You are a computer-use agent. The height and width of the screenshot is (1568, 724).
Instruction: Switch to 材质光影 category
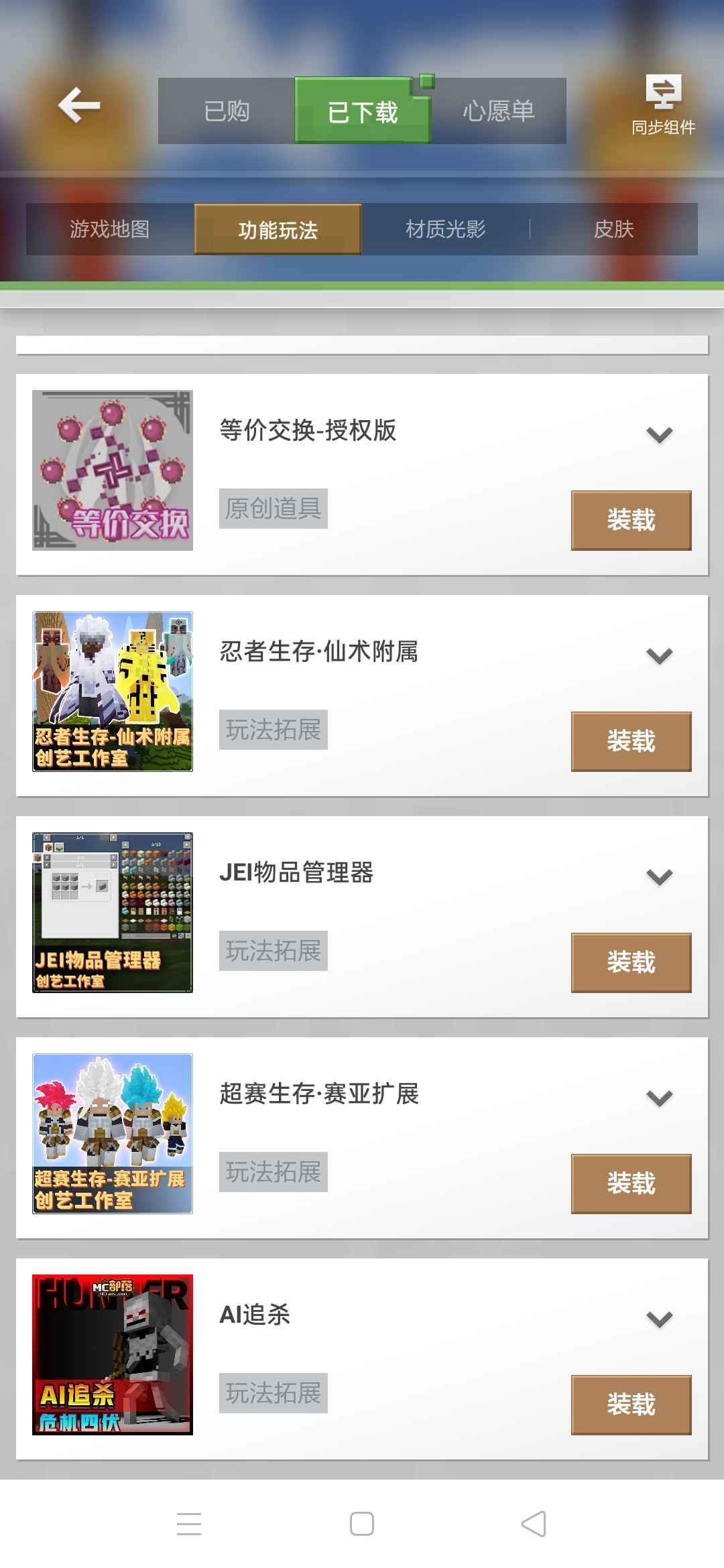(445, 229)
